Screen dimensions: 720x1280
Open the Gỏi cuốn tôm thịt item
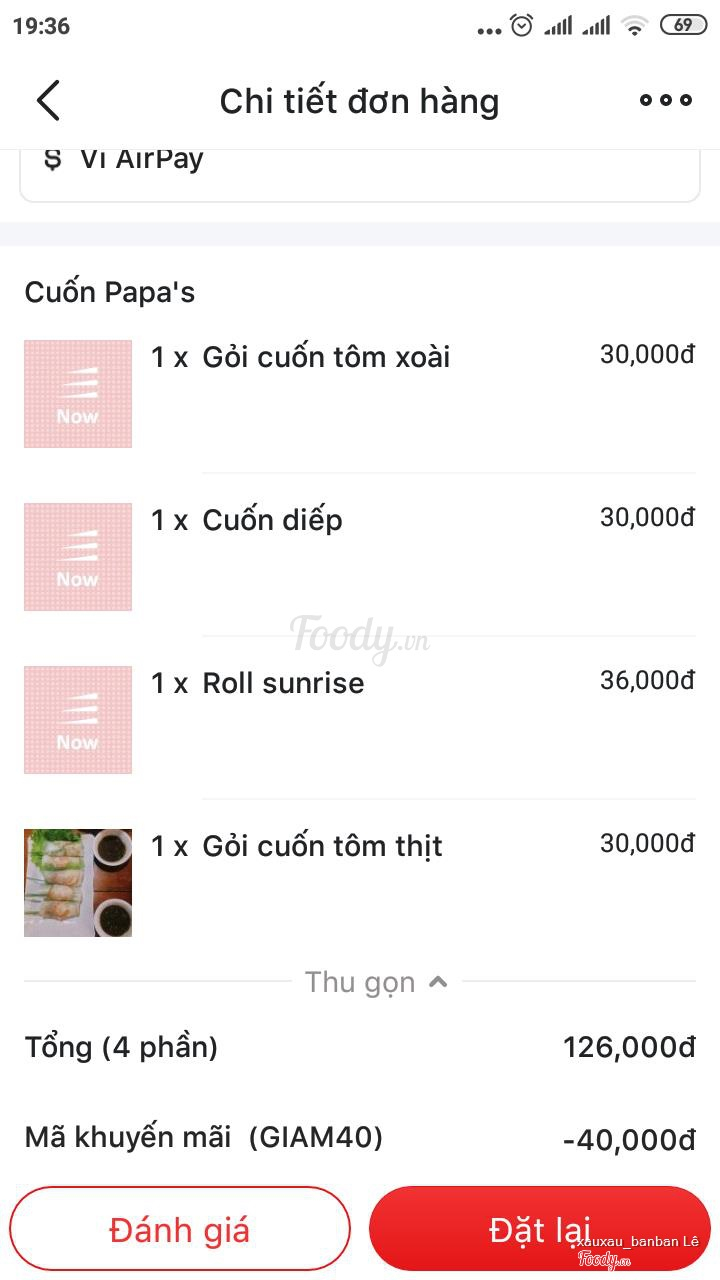[x=322, y=847]
